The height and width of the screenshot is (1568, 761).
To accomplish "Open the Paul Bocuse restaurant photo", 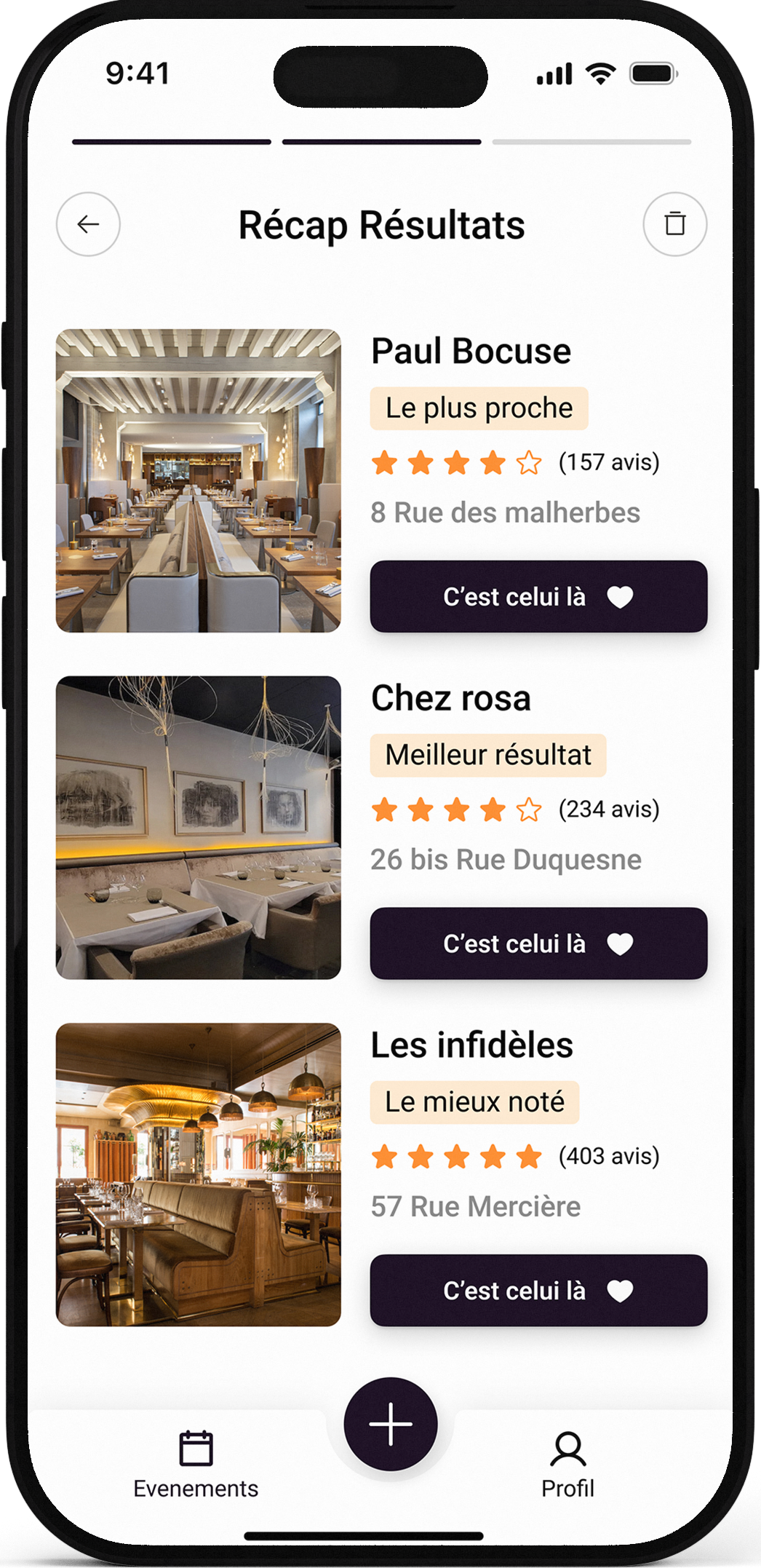I will 198,480.
